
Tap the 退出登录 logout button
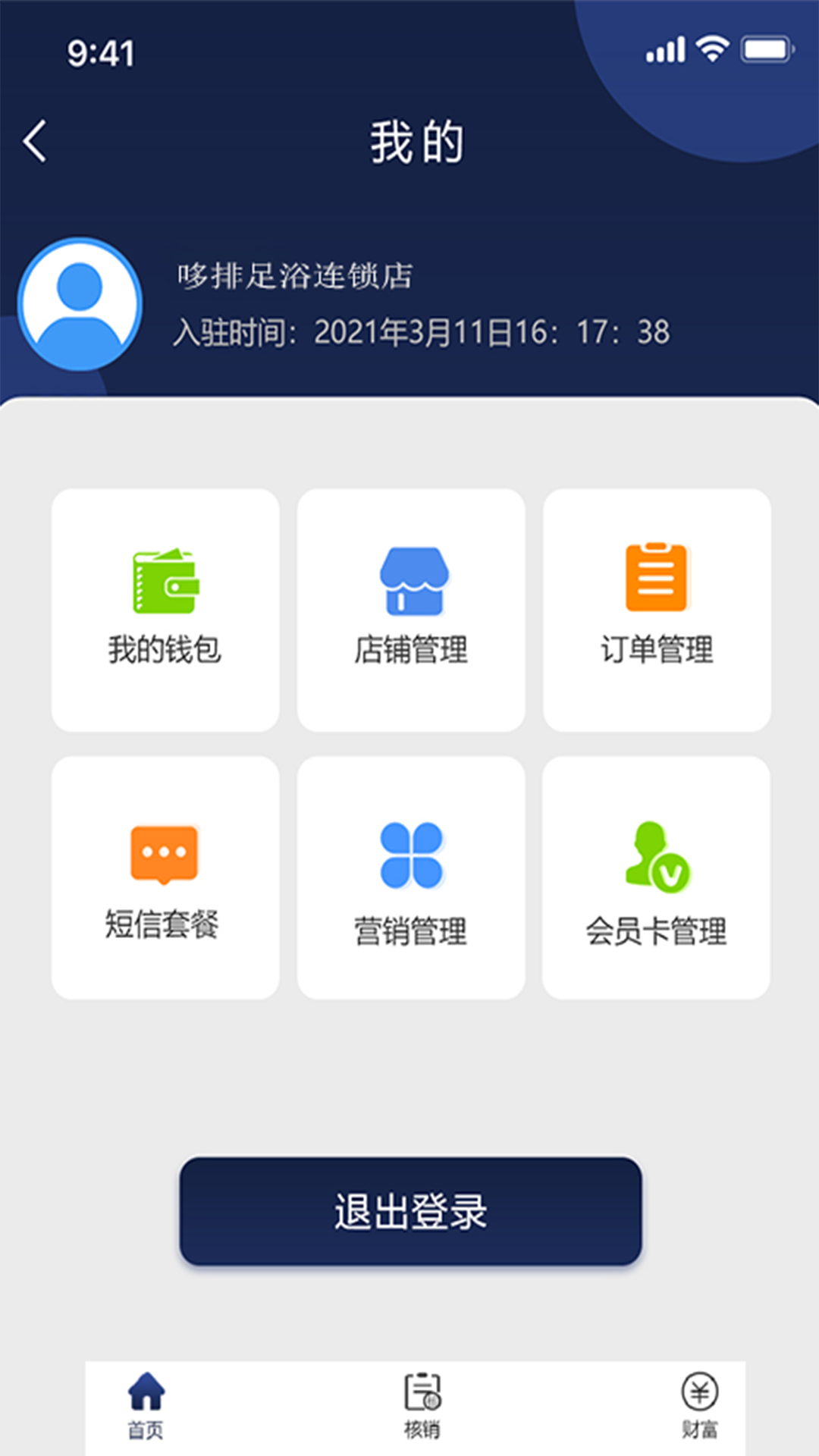(x=410, y=1211)
